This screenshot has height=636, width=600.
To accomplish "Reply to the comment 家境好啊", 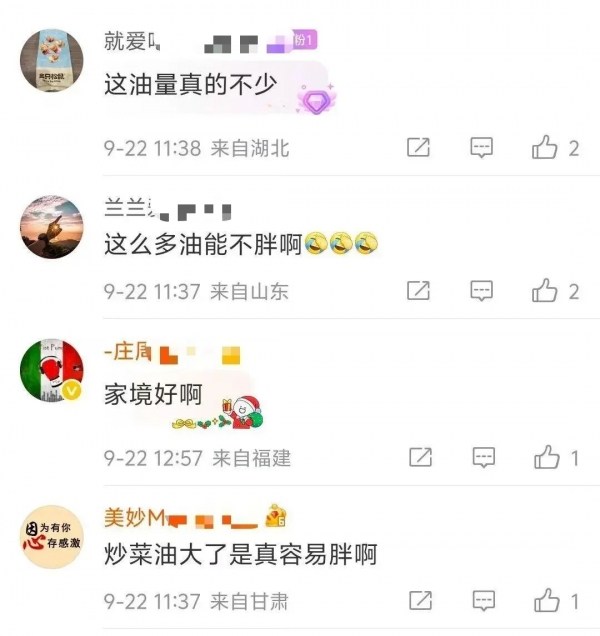I will tap(482, 457).
